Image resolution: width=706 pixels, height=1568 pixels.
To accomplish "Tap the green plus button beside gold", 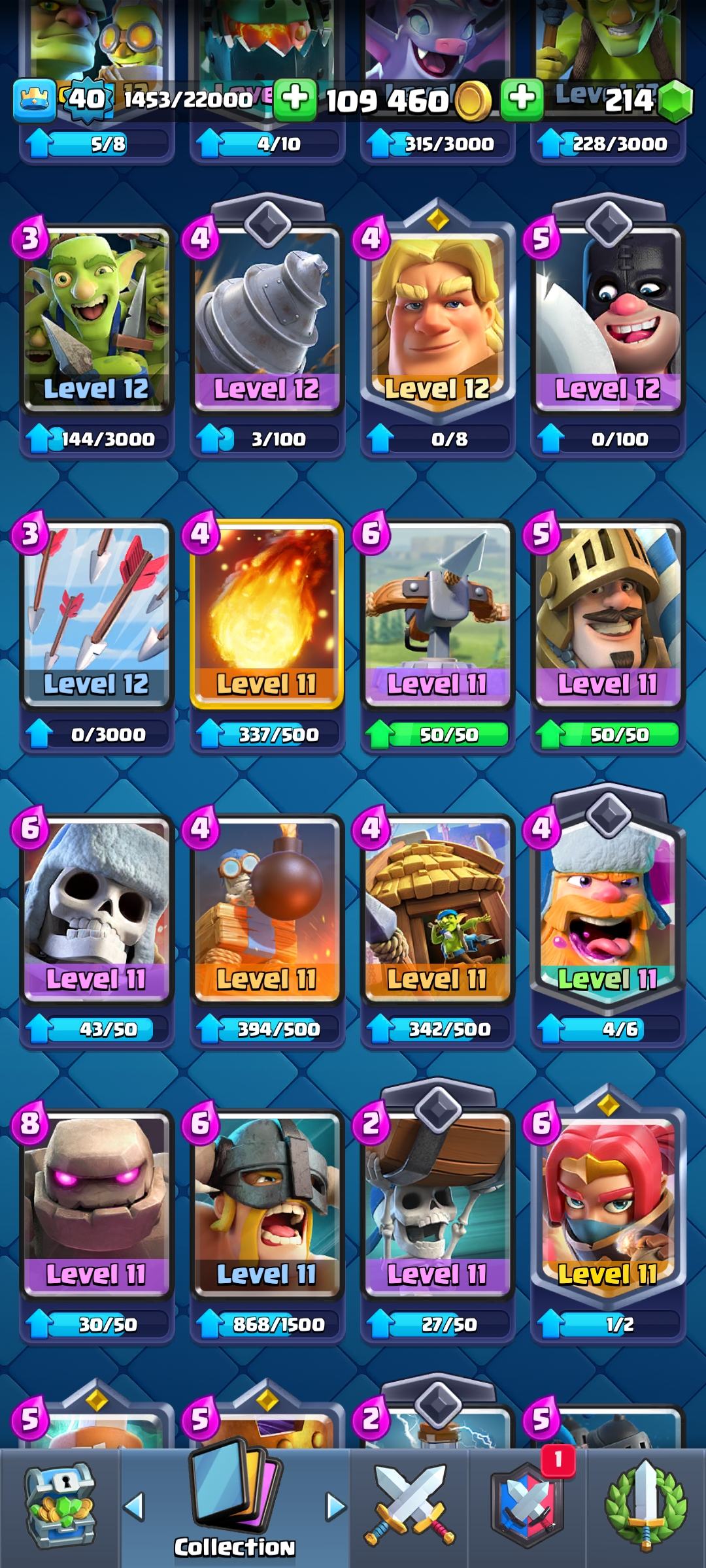I will 295,99.
